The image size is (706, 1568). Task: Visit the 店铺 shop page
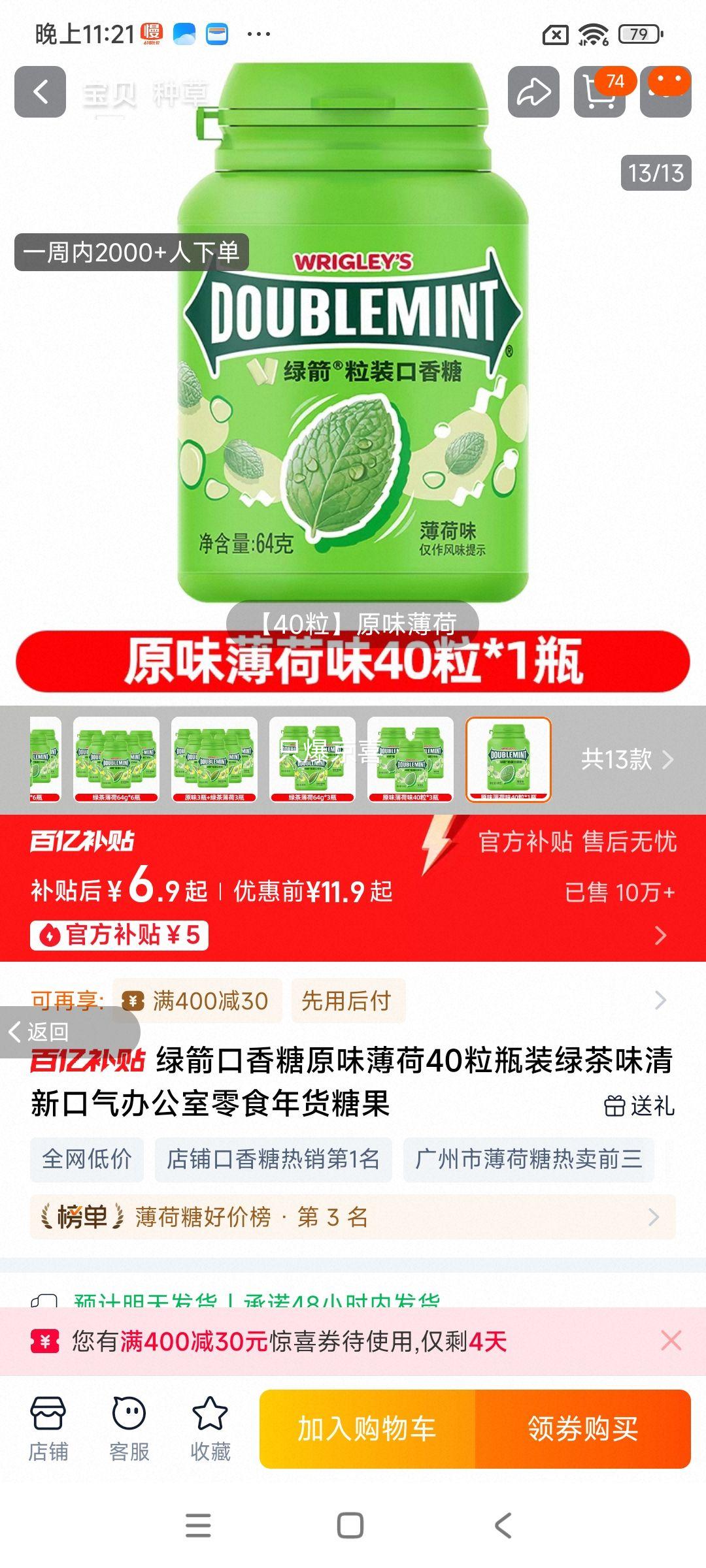(x=48, y=1428)
